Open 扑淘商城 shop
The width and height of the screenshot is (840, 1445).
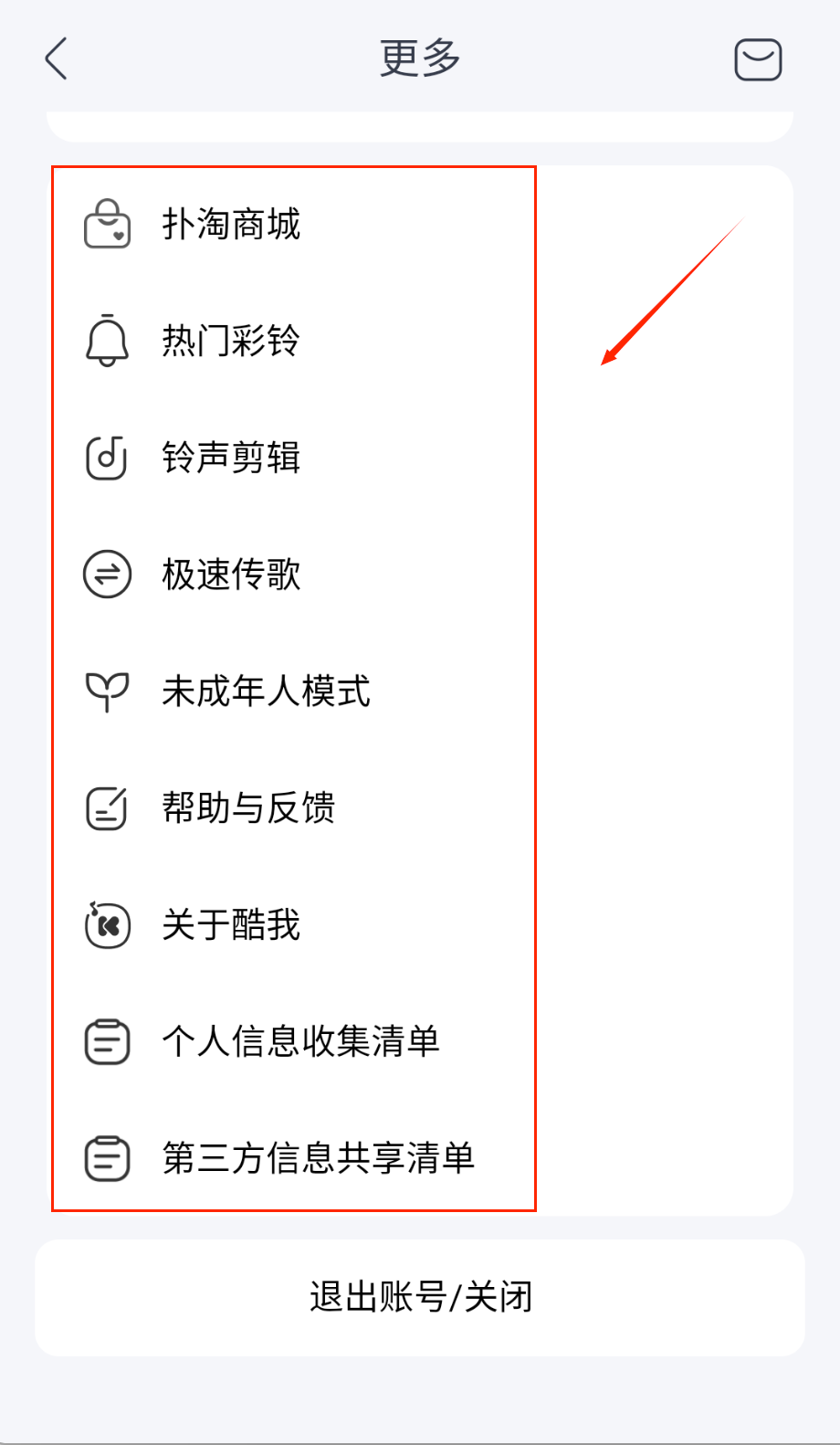[x=231, y=225]
